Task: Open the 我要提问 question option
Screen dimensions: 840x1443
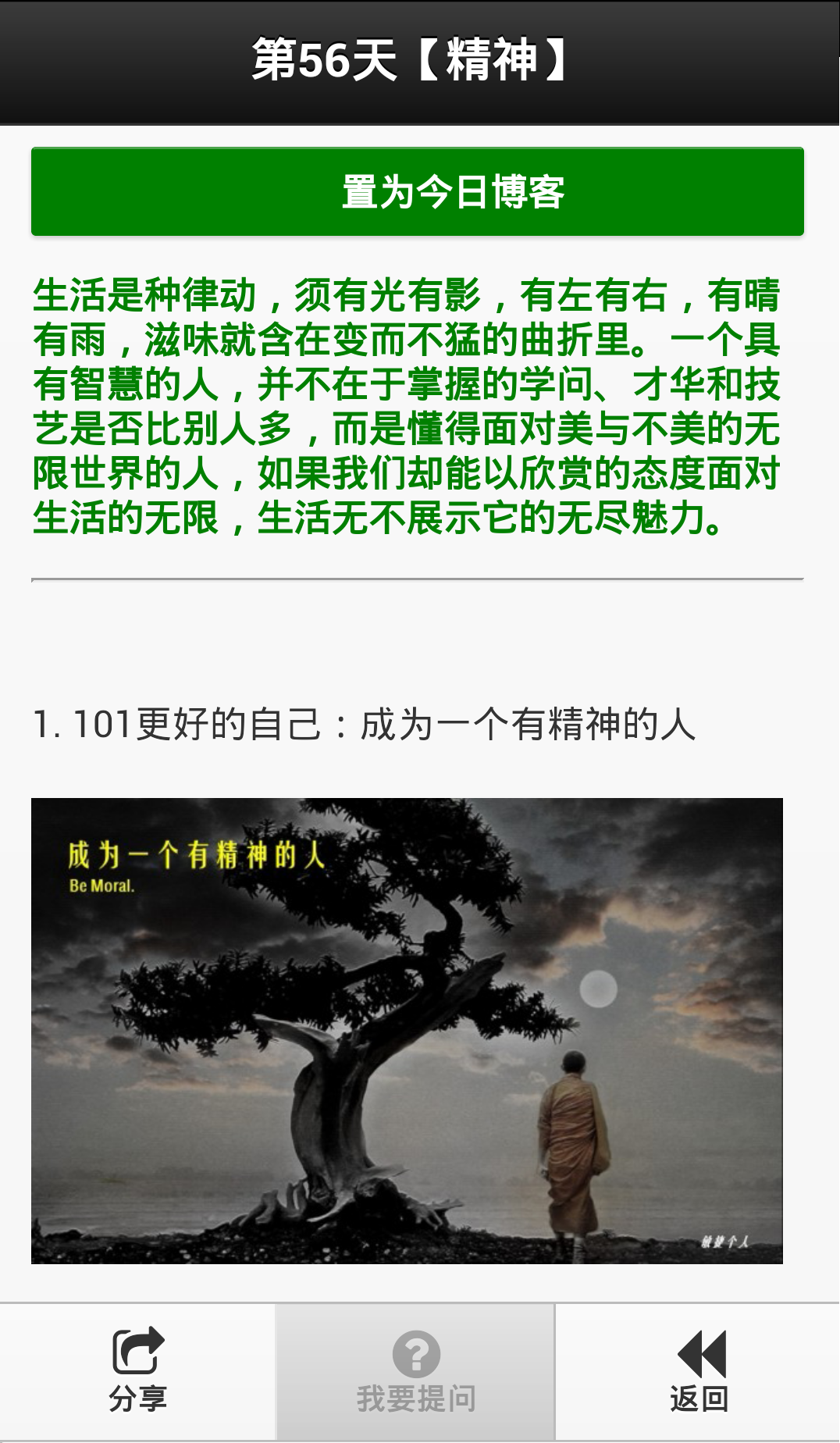Action: pos(416,1372)
